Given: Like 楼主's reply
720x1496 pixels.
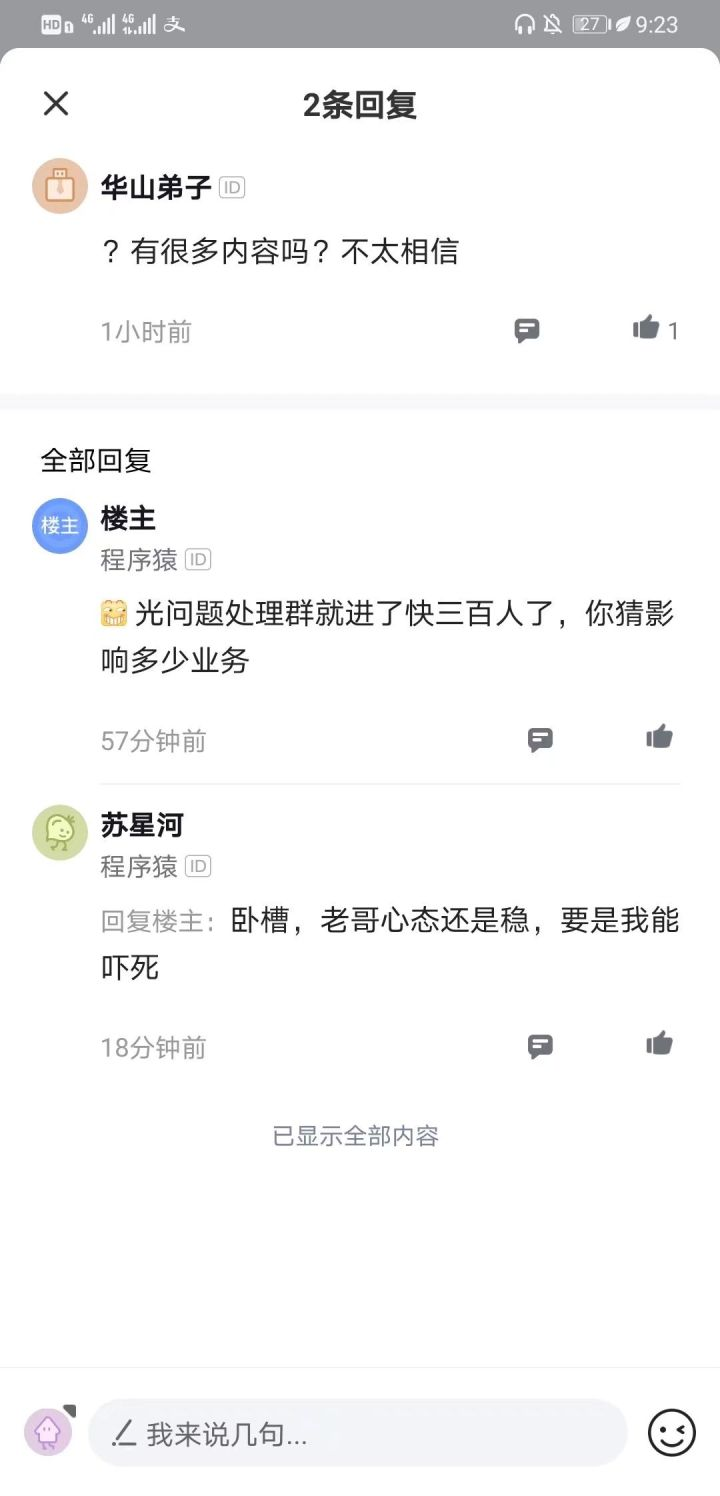Looking at the screenshot, I should [x=659, y=738].
